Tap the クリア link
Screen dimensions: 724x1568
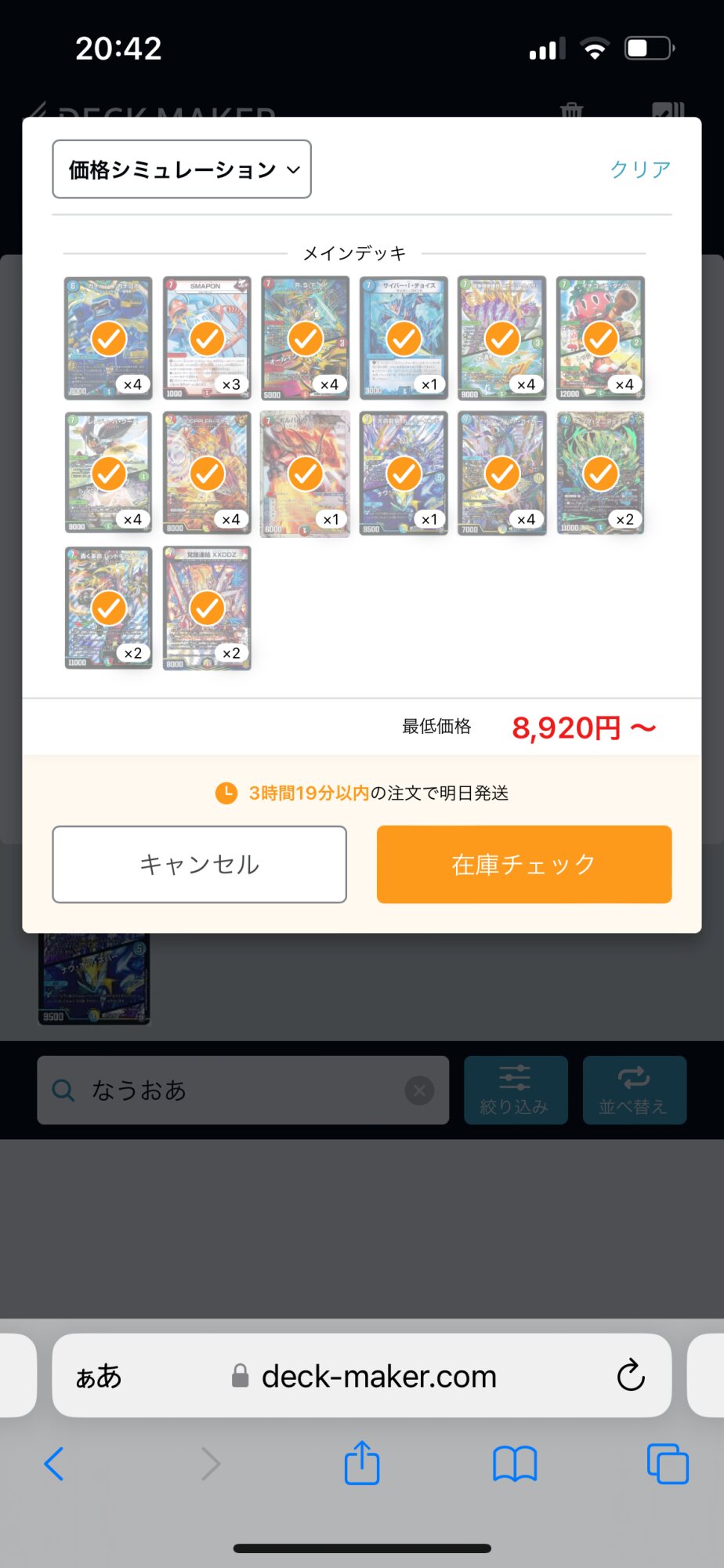pyautogui.click(x=640, y=169)
